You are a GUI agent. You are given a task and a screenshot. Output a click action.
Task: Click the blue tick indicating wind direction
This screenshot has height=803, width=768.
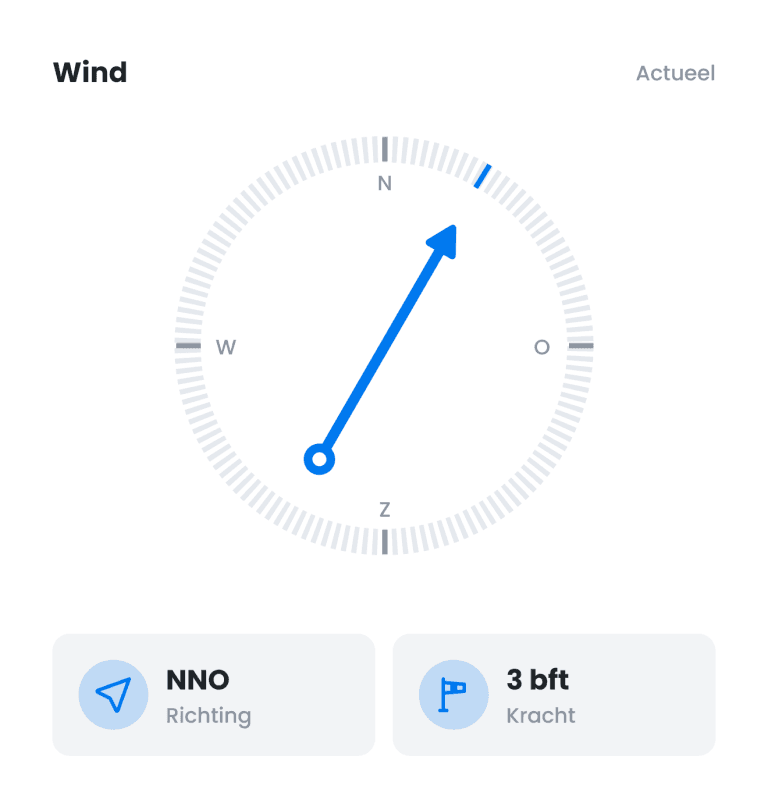(x=482, y=176)
